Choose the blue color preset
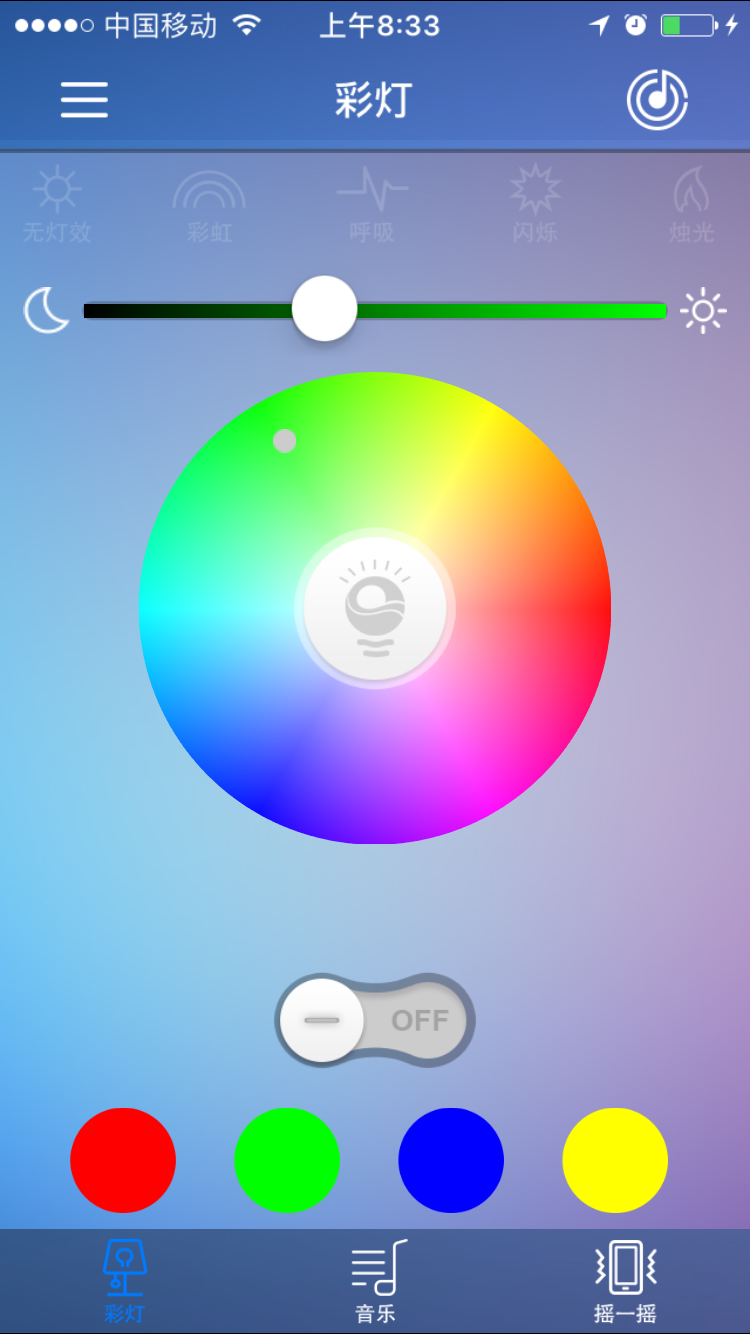 point(451,1160)
